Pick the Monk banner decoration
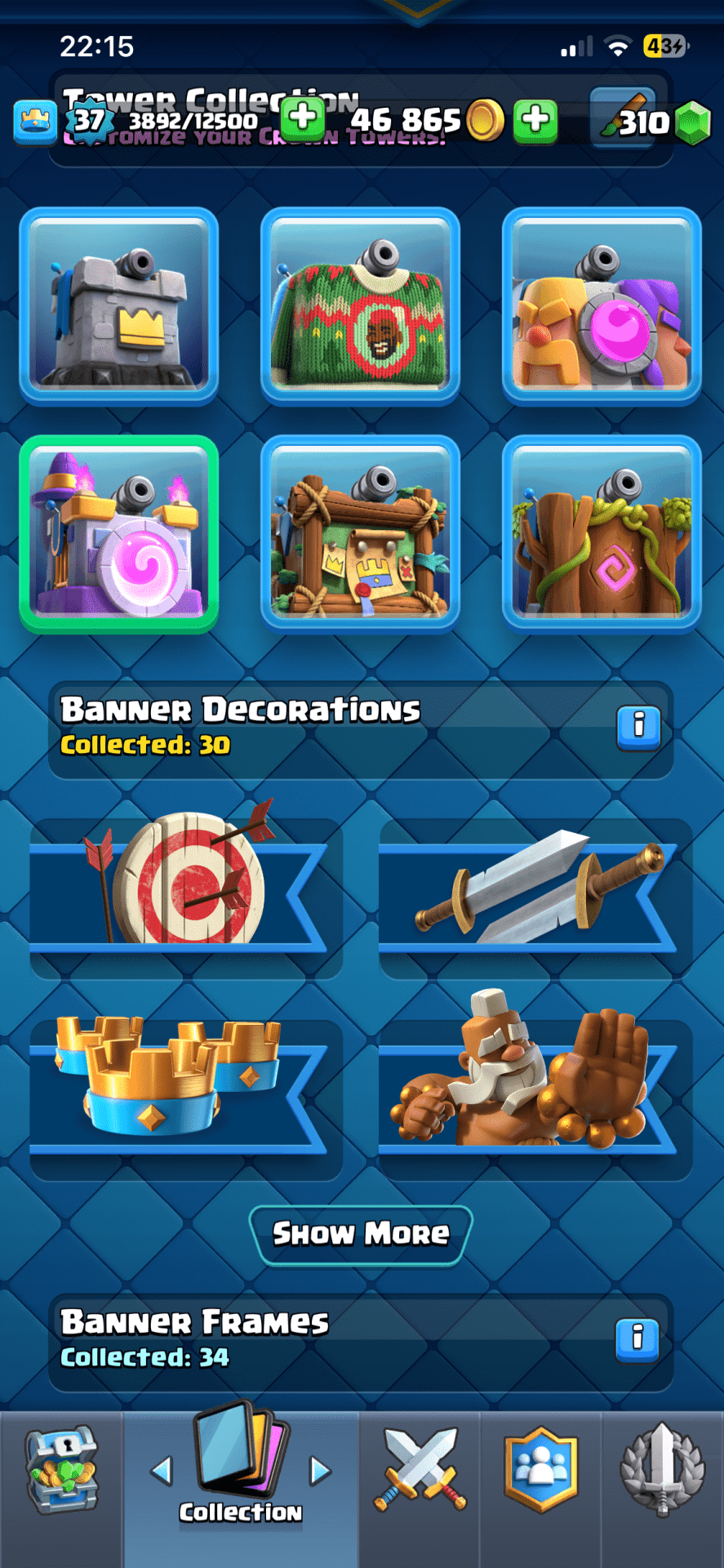 pos(535,1078)
